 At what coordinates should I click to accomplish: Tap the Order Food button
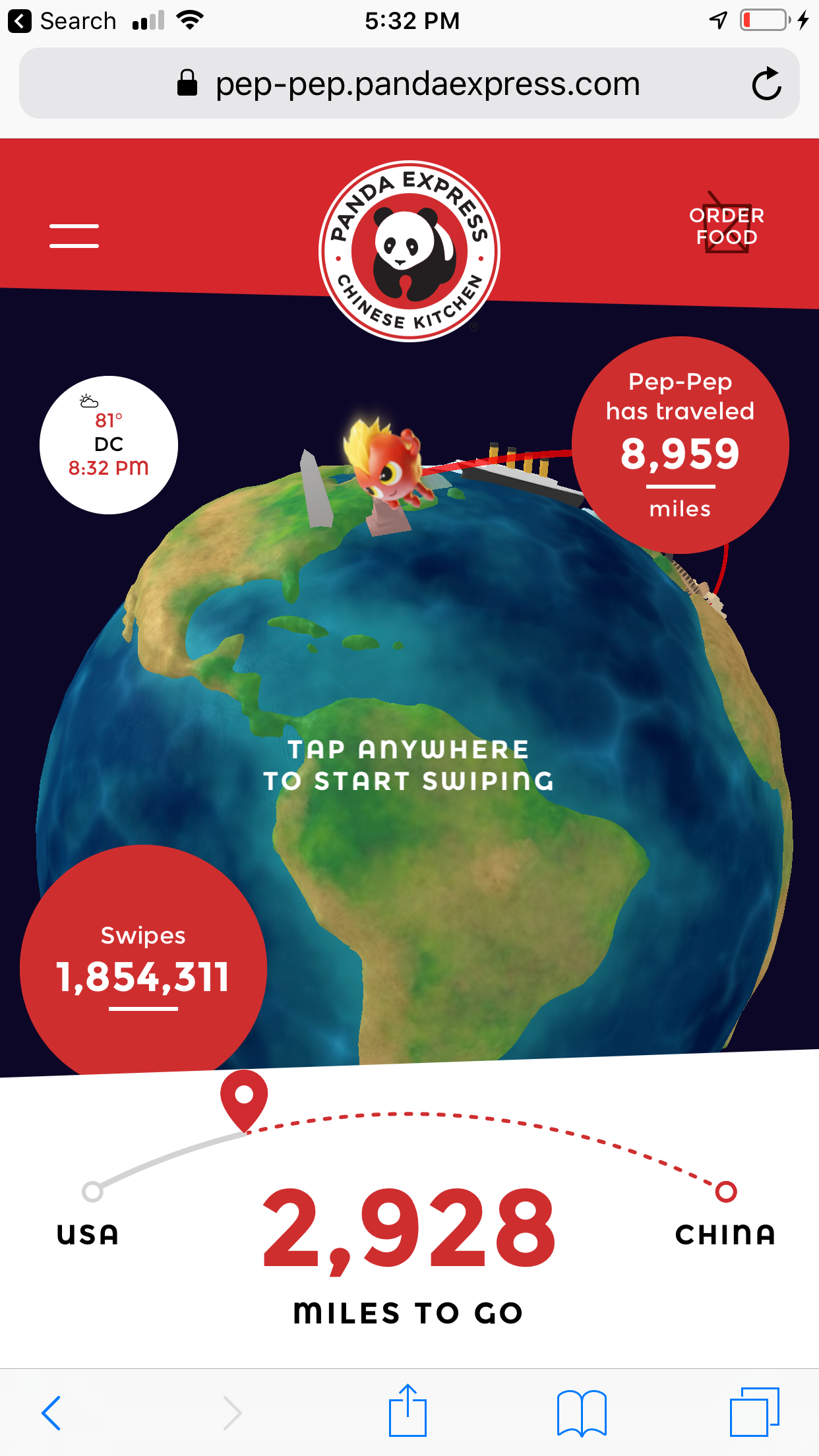(x=726, y=226)
